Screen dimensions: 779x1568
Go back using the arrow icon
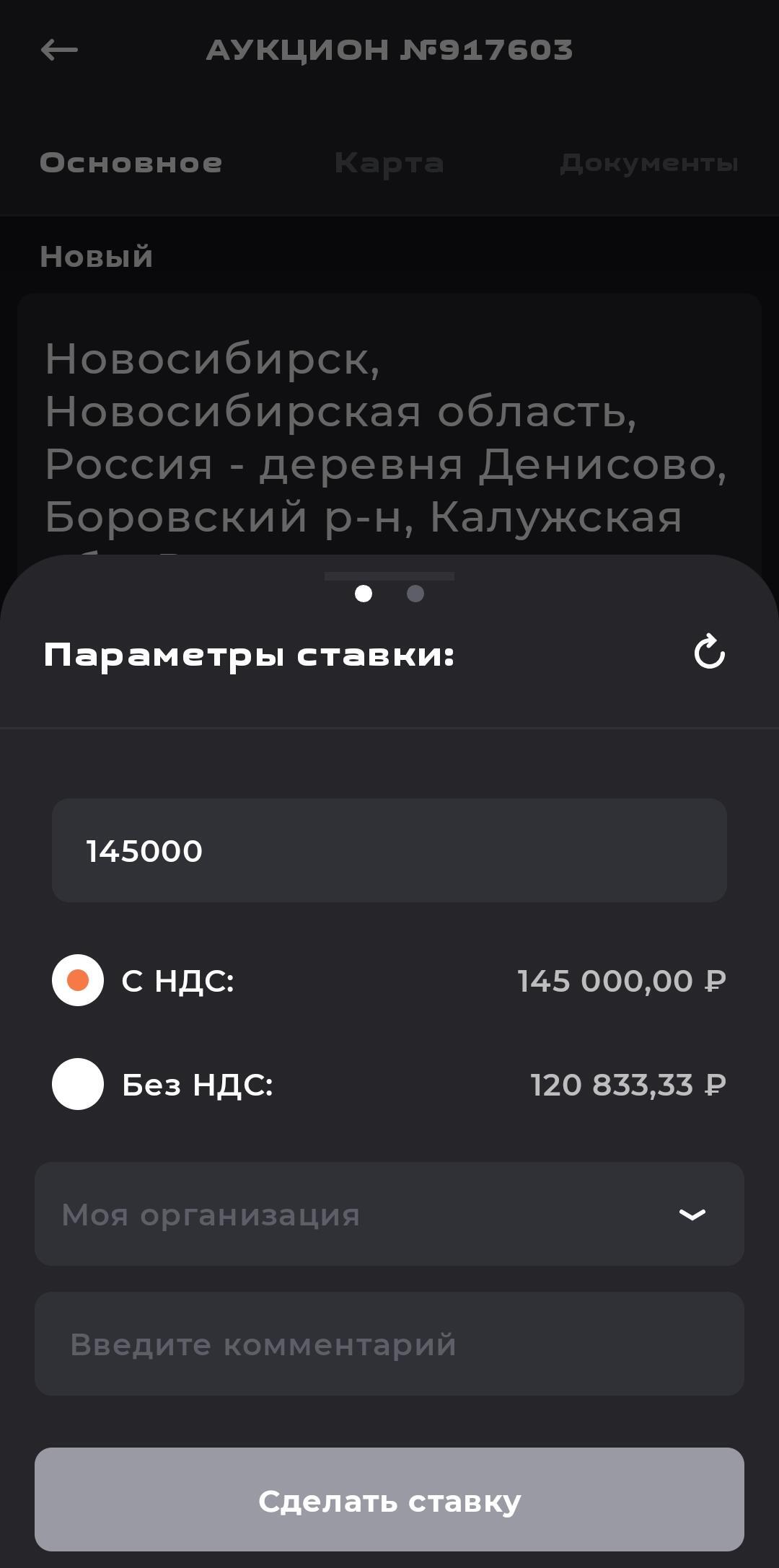point(59,50)
